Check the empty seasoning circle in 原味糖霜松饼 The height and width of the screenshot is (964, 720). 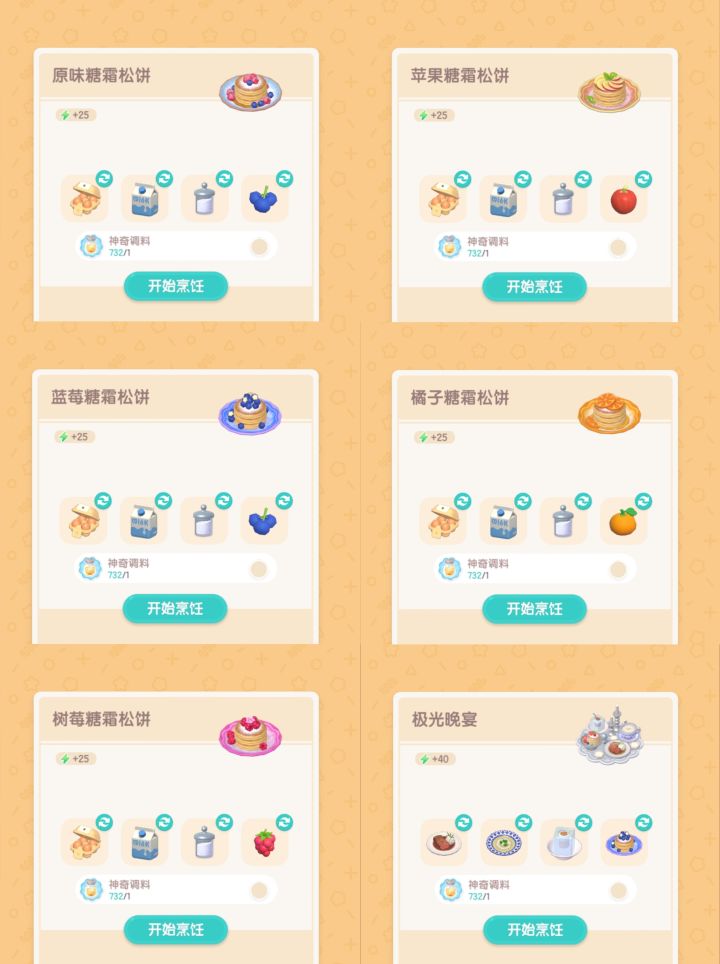261,247
